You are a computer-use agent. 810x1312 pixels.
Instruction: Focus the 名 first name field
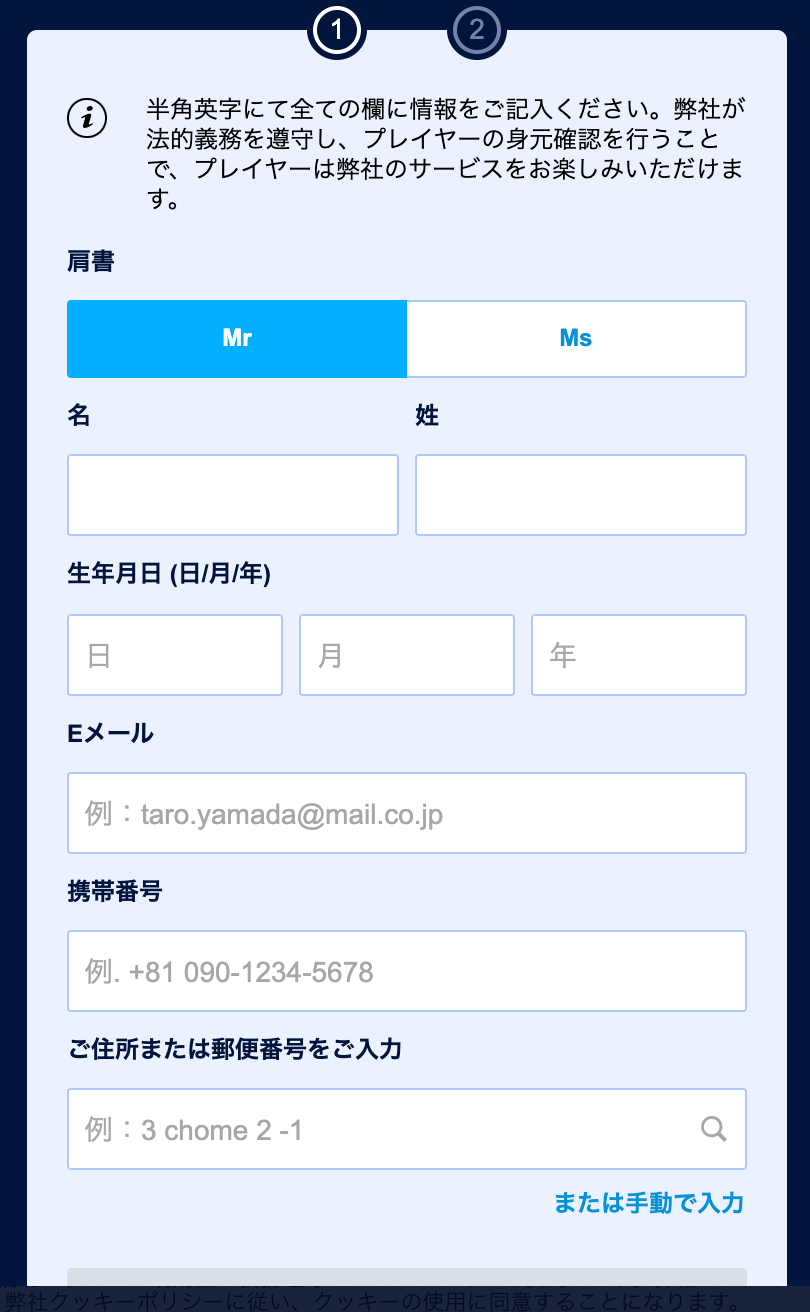[x=233, y=495]
